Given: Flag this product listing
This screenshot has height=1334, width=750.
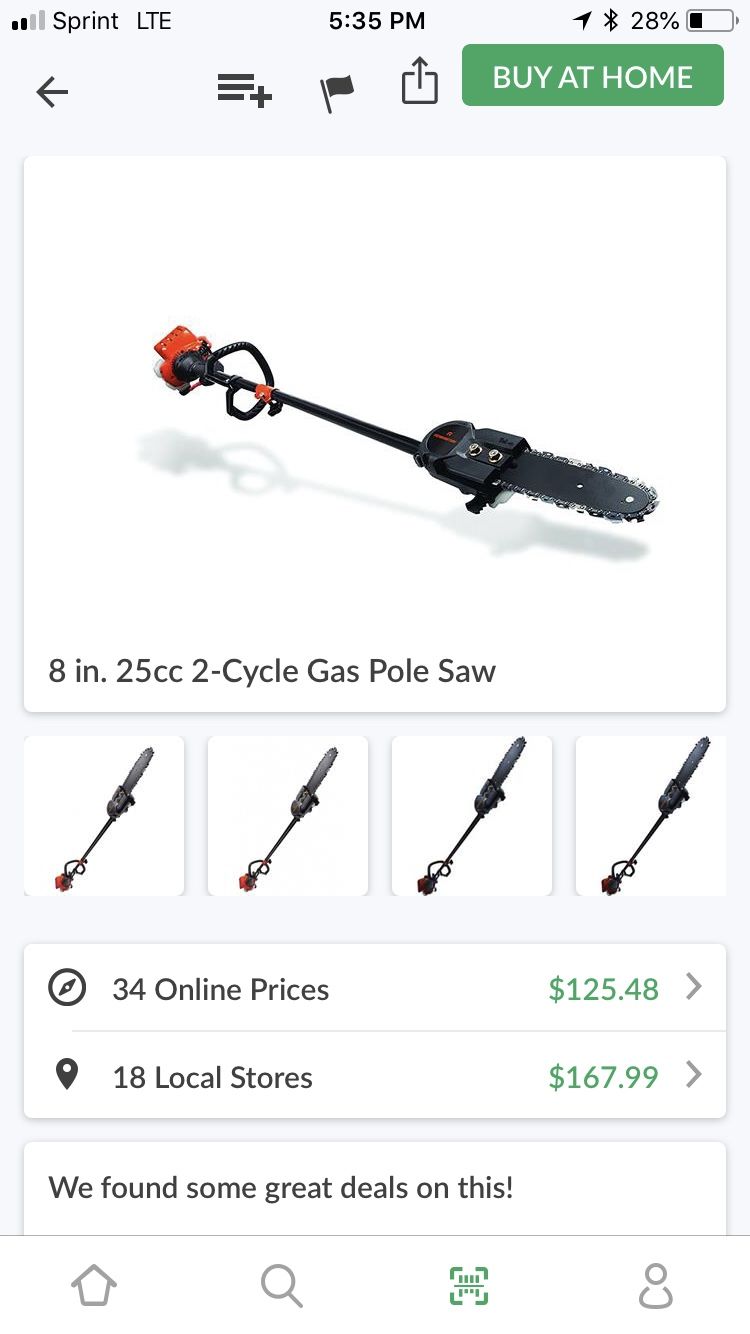Looking at the screenshot, I should [x=337, y=90].
